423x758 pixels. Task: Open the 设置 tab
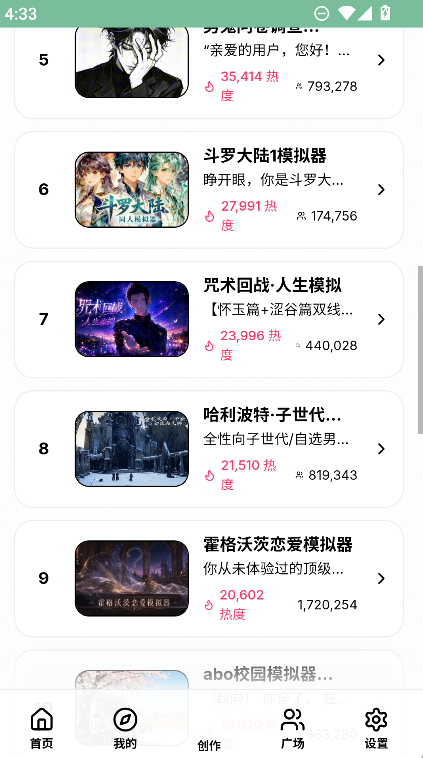(x=377, y=728)
